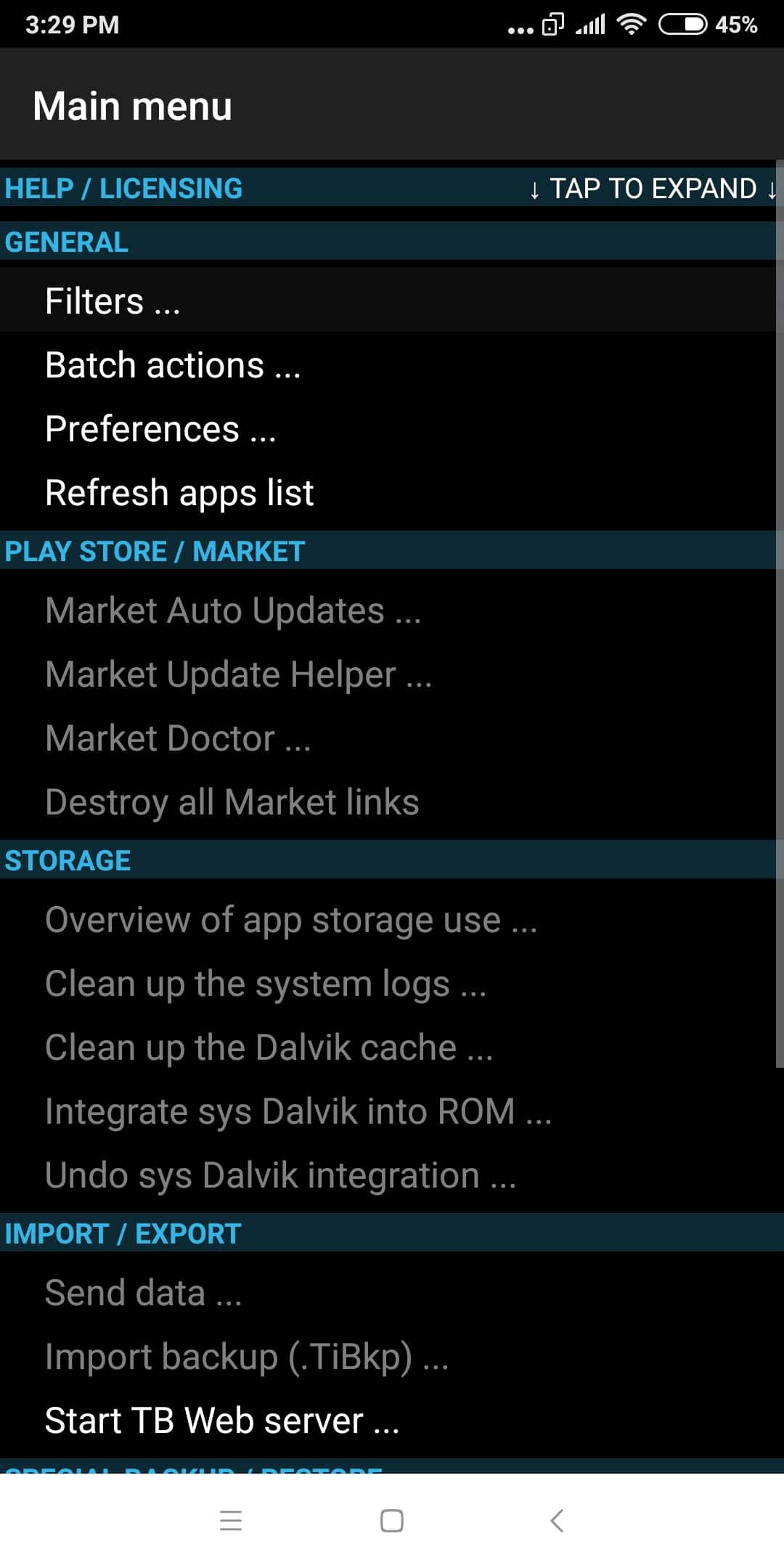Open Preferences

click(392, 428)
